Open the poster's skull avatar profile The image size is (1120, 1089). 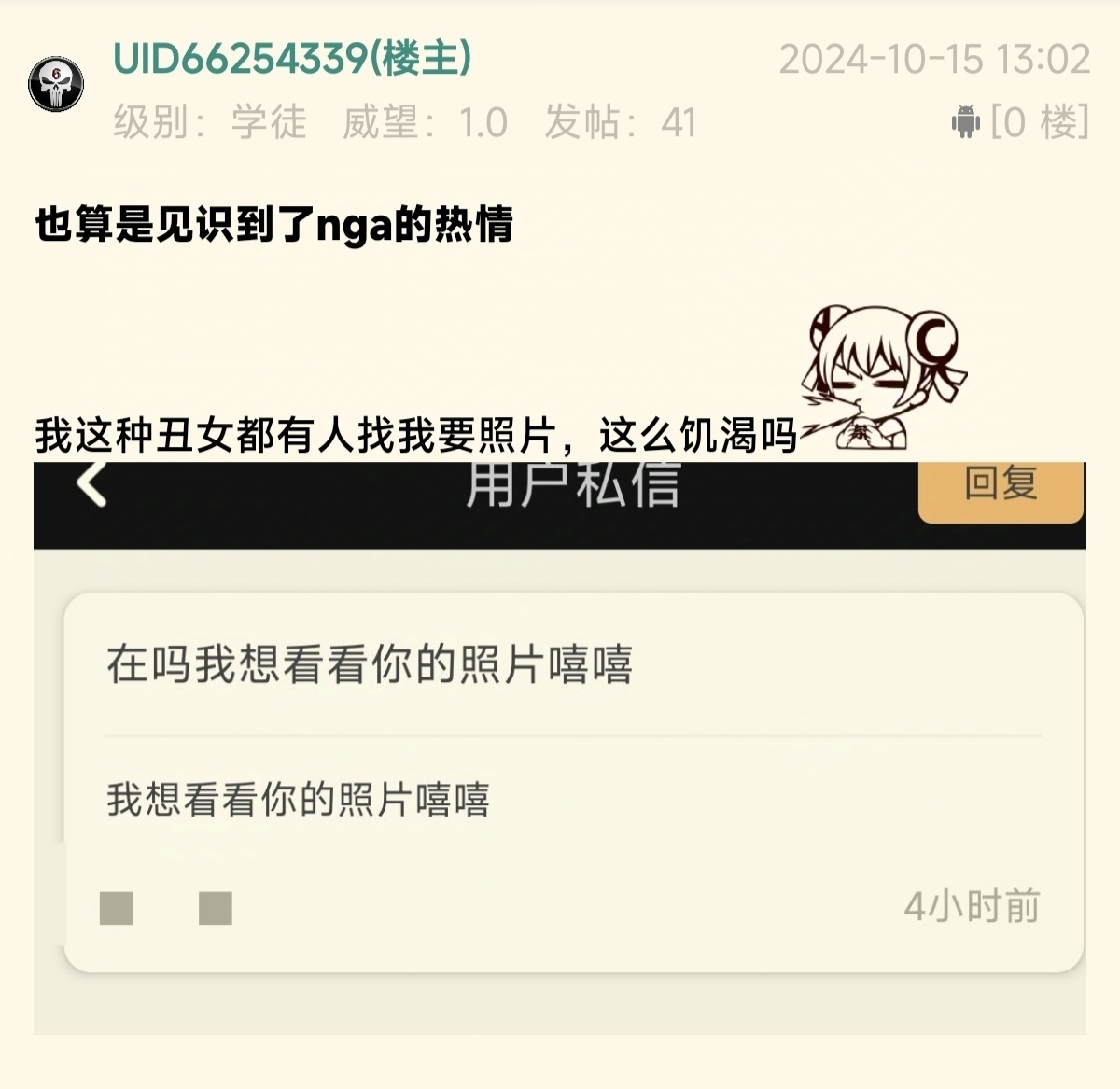pyautogui.click(x=56, y=85)
